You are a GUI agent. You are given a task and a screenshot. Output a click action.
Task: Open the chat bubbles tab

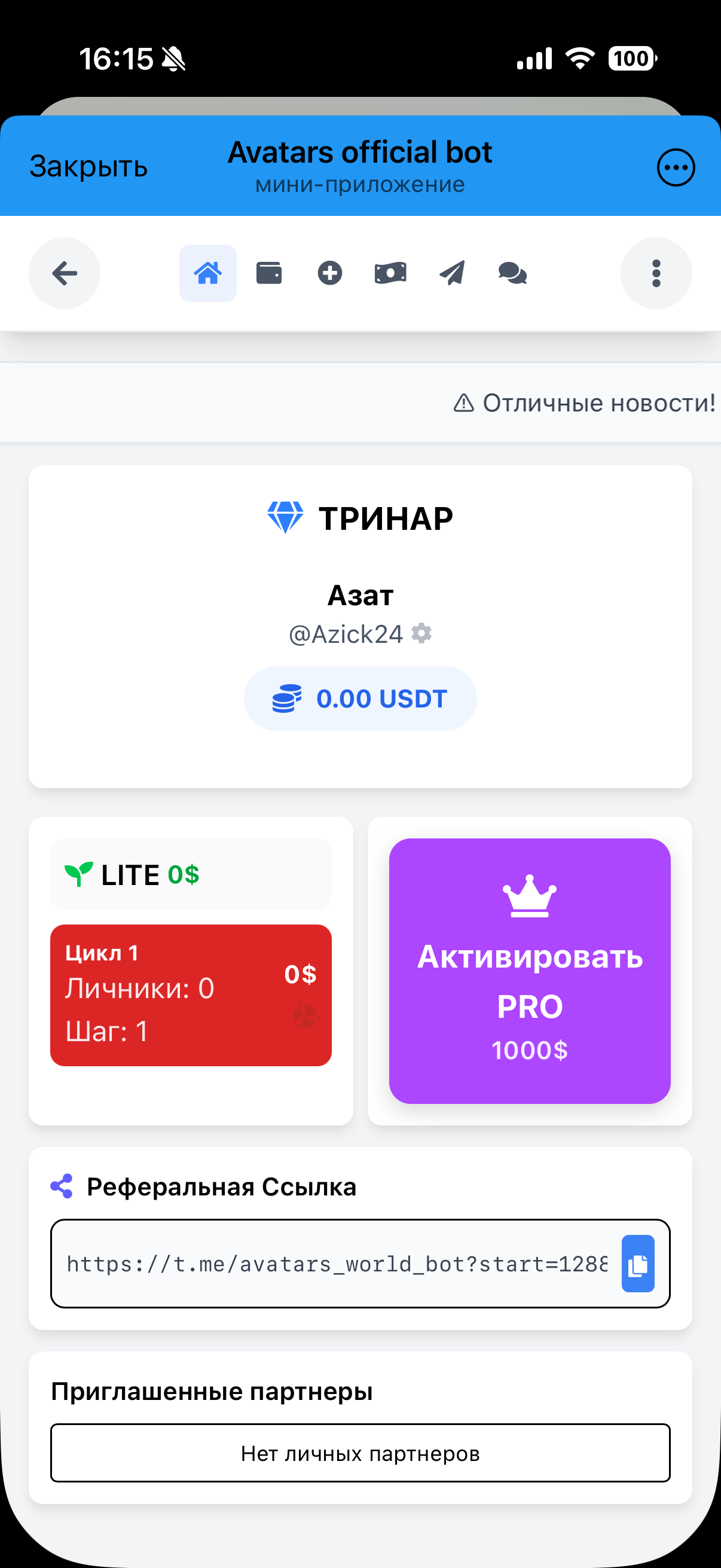click(x=512, y=273)
